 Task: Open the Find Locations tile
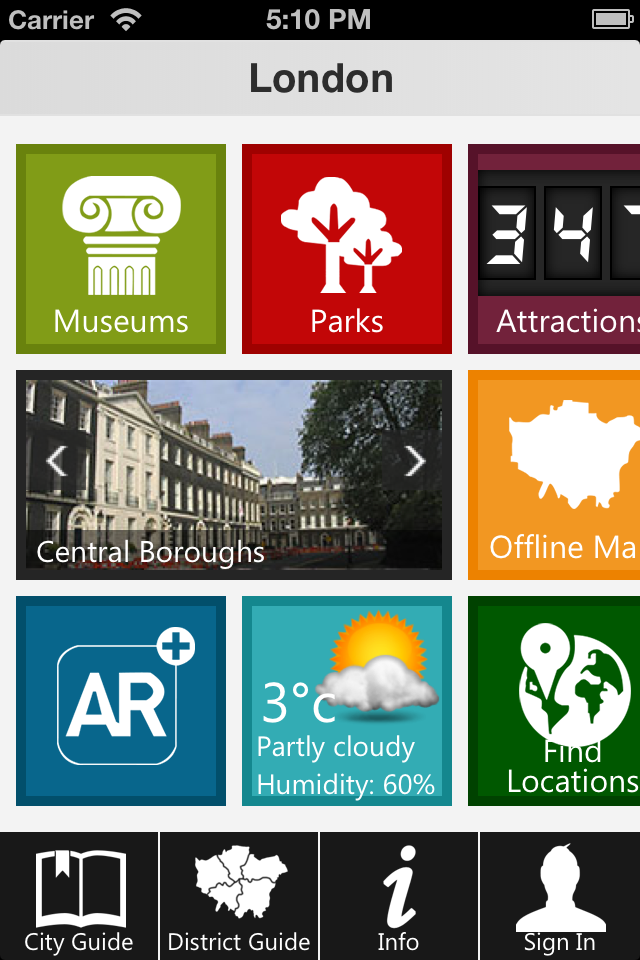click(x=556, y=701)
